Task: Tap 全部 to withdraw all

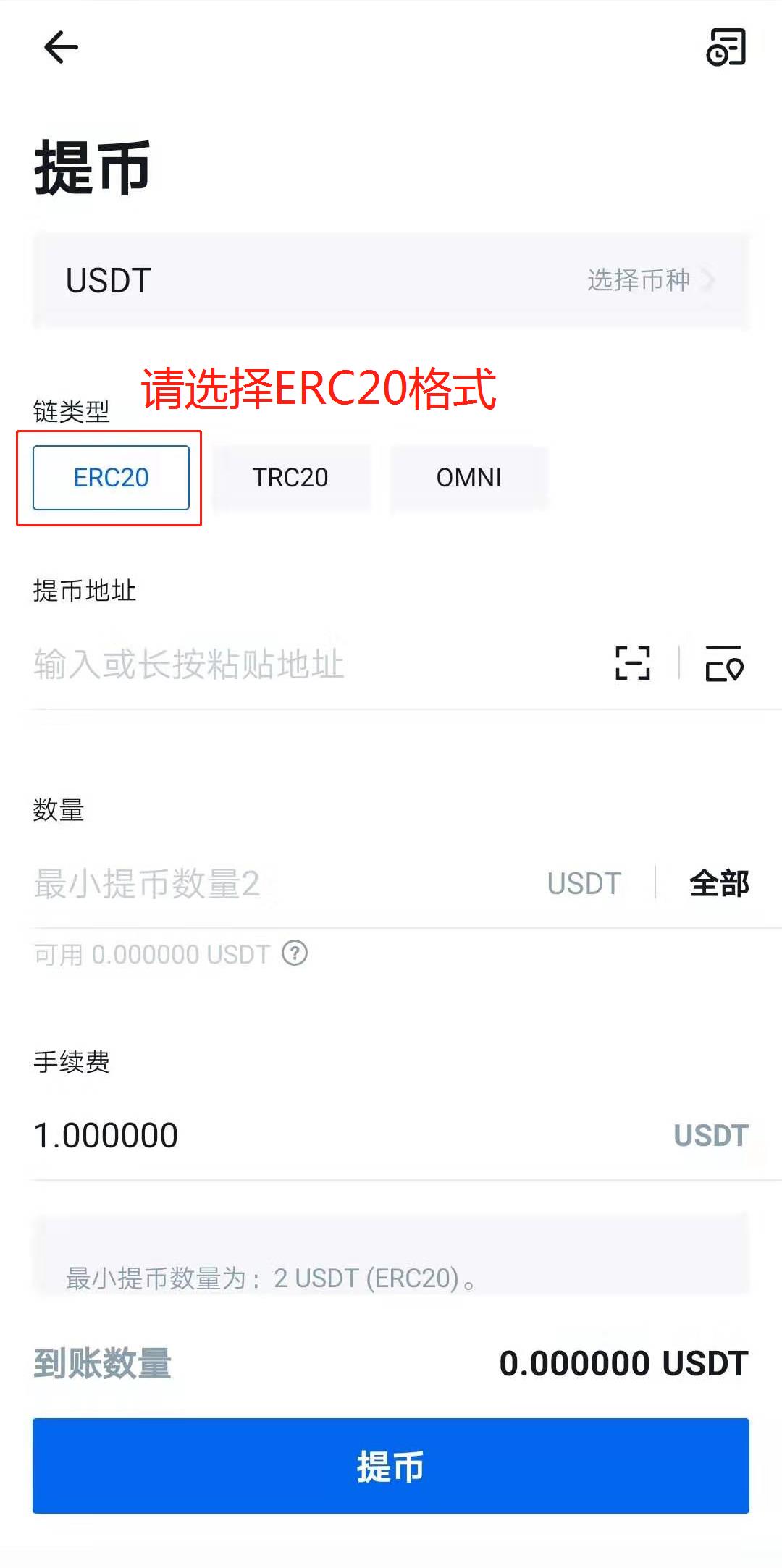Action: [718, 884]
